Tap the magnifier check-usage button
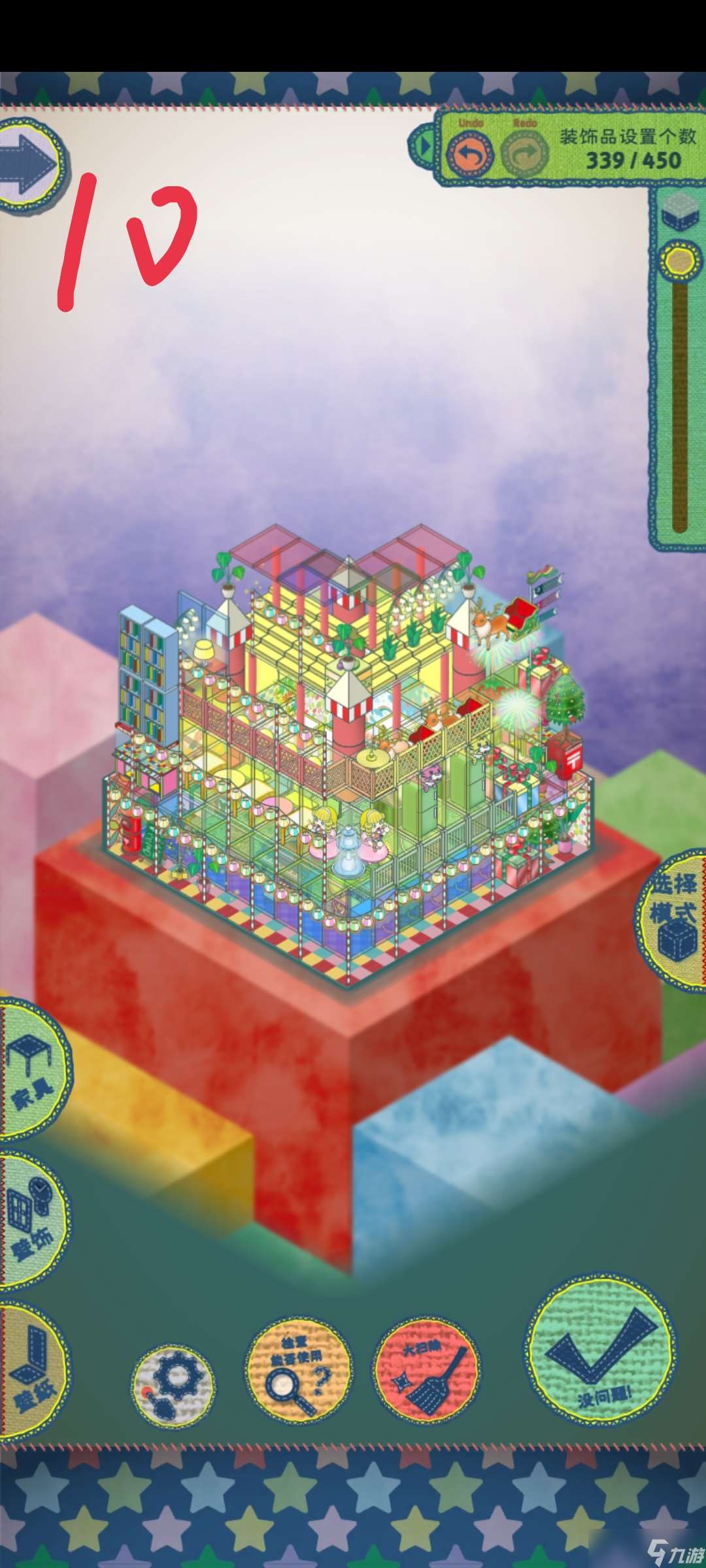The image size is (706, 1568). 298,1369
